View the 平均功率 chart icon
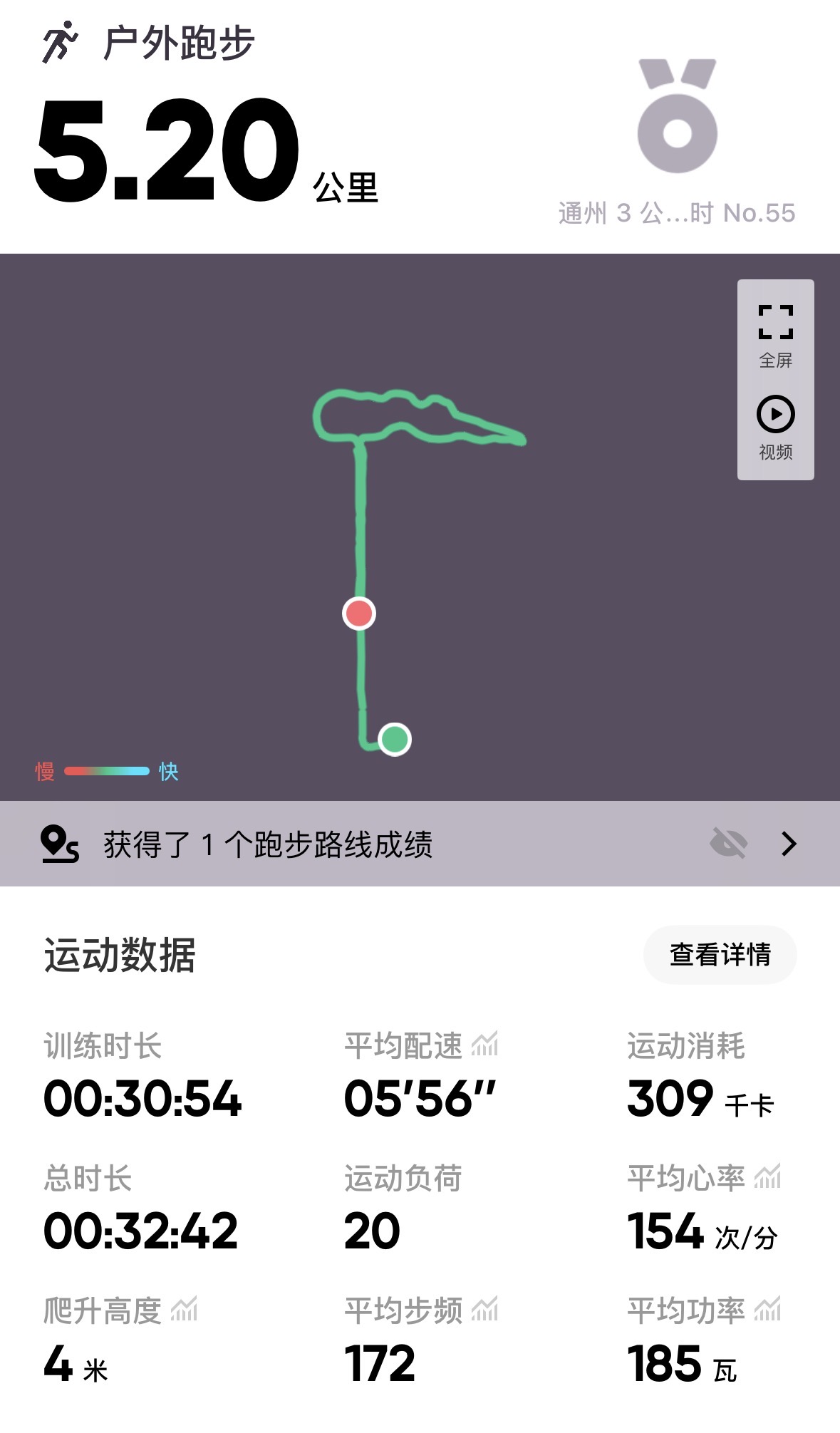This screenshot has height=1433, width=840. coord(768,1309)
